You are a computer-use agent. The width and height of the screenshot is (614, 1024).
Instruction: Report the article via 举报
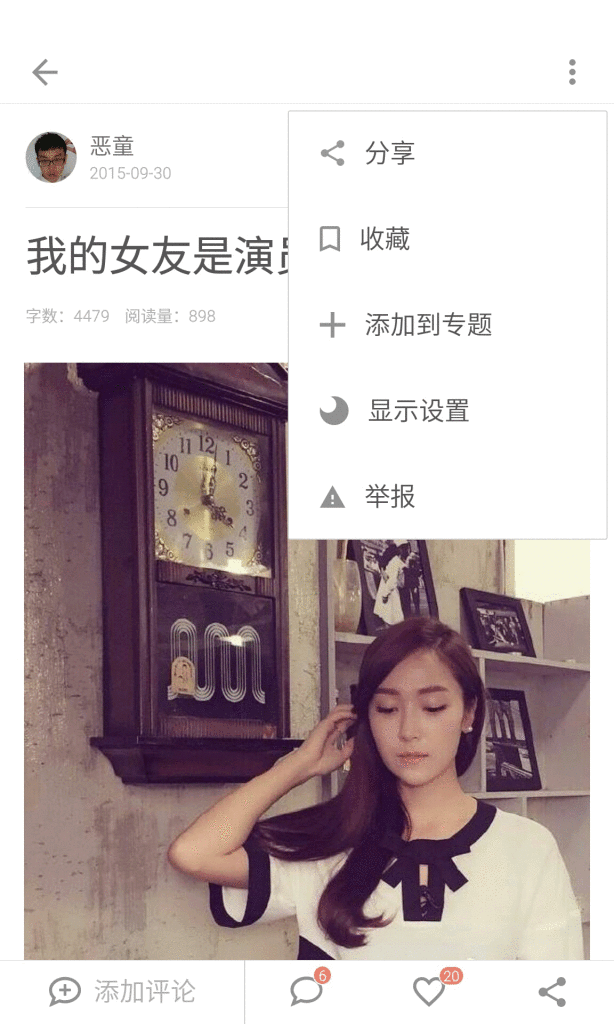coord(389,497)
